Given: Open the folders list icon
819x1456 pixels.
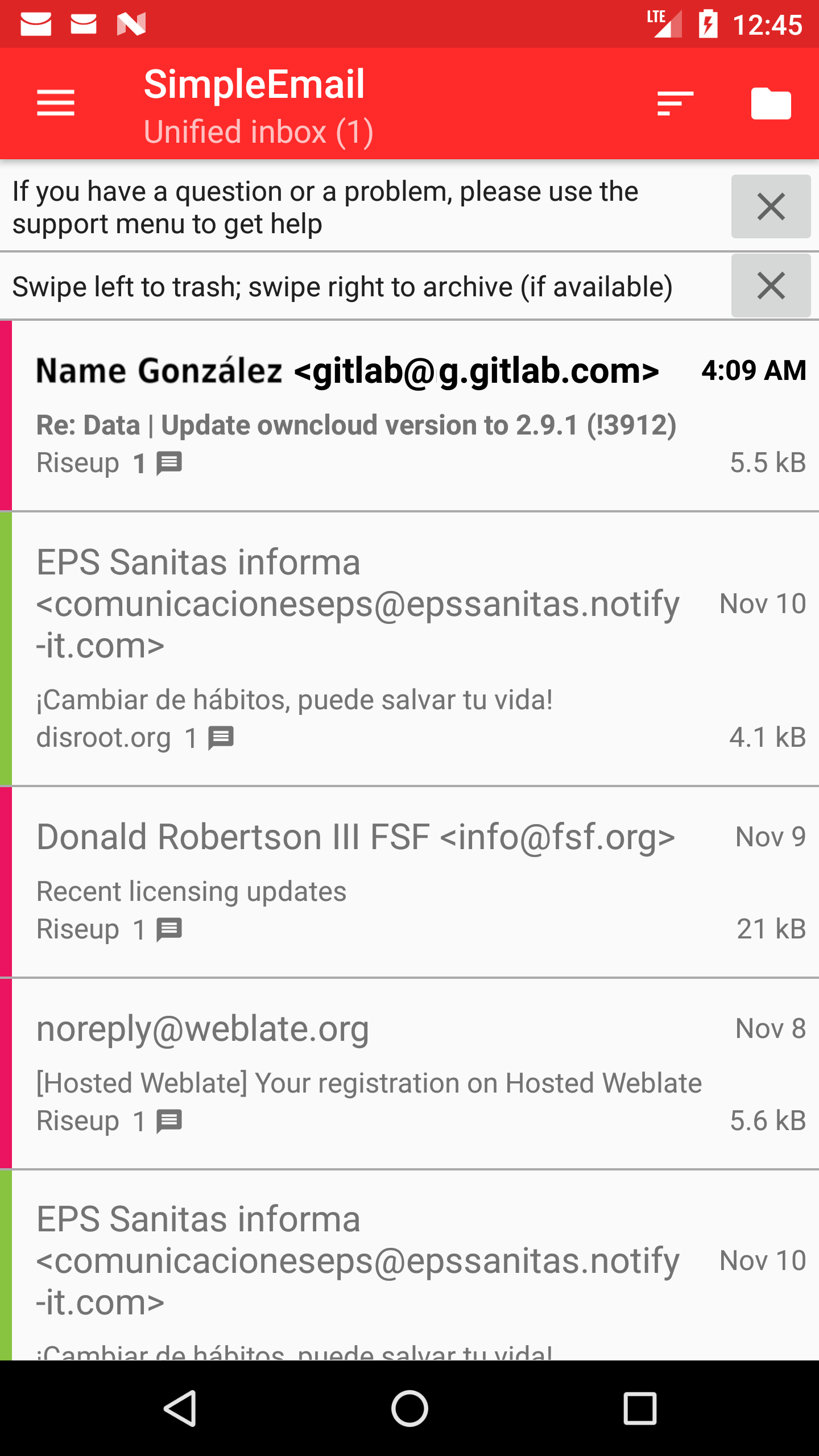Looking at the screenshot, I should coord(771,103).
